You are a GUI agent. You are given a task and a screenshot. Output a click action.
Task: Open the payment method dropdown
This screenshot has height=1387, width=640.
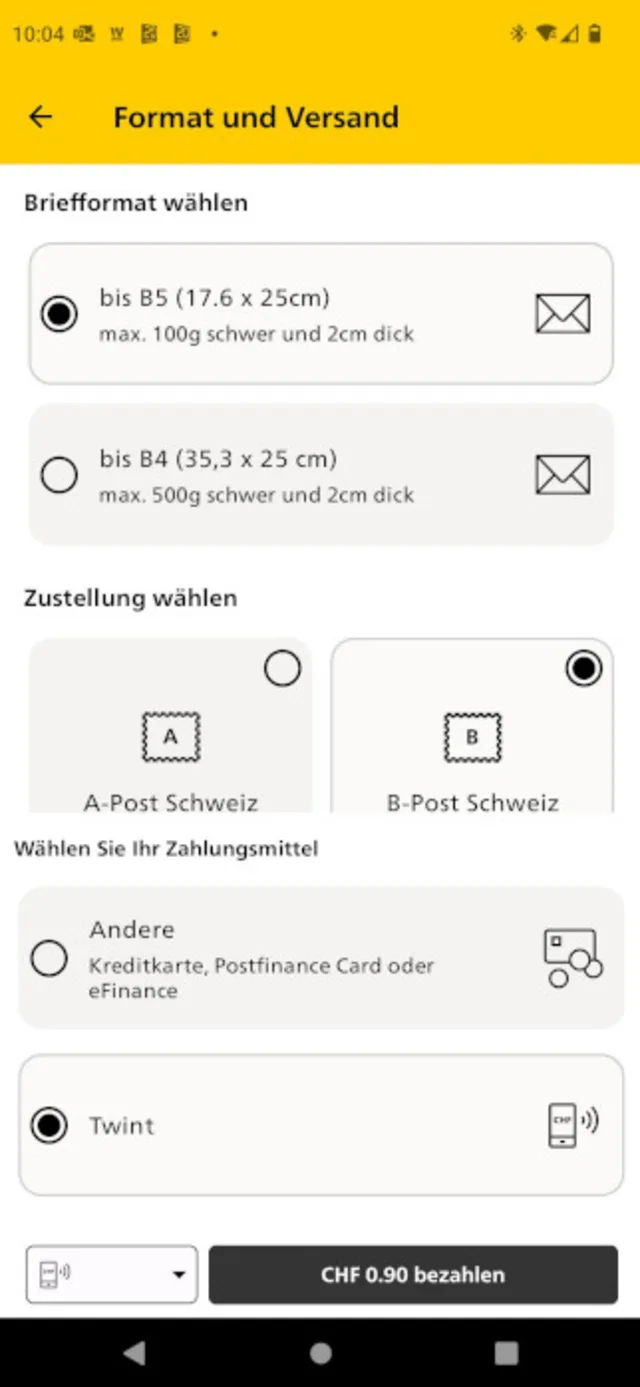coord(112,1274)
